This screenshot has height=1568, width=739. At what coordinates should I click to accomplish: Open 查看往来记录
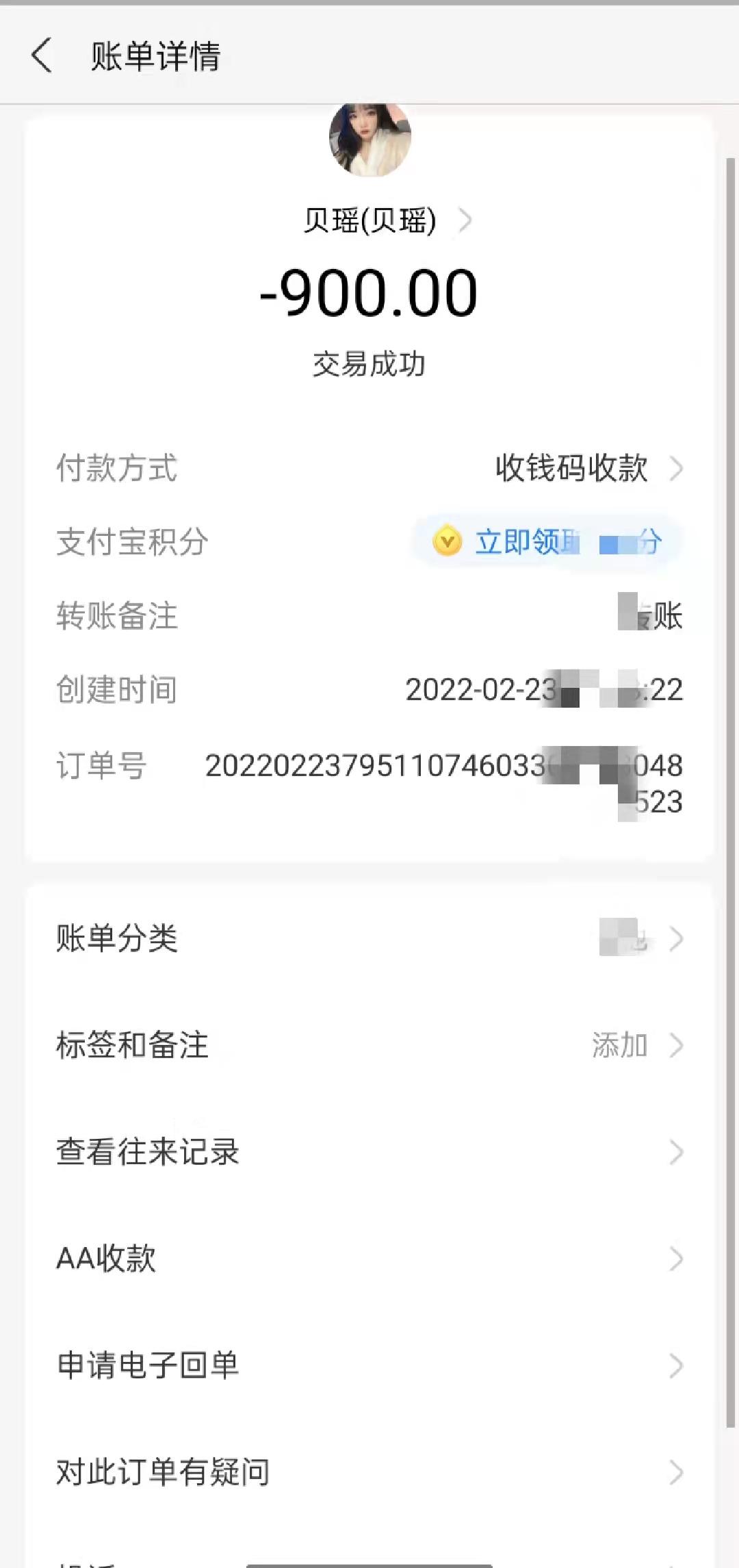coord(369,1152)
